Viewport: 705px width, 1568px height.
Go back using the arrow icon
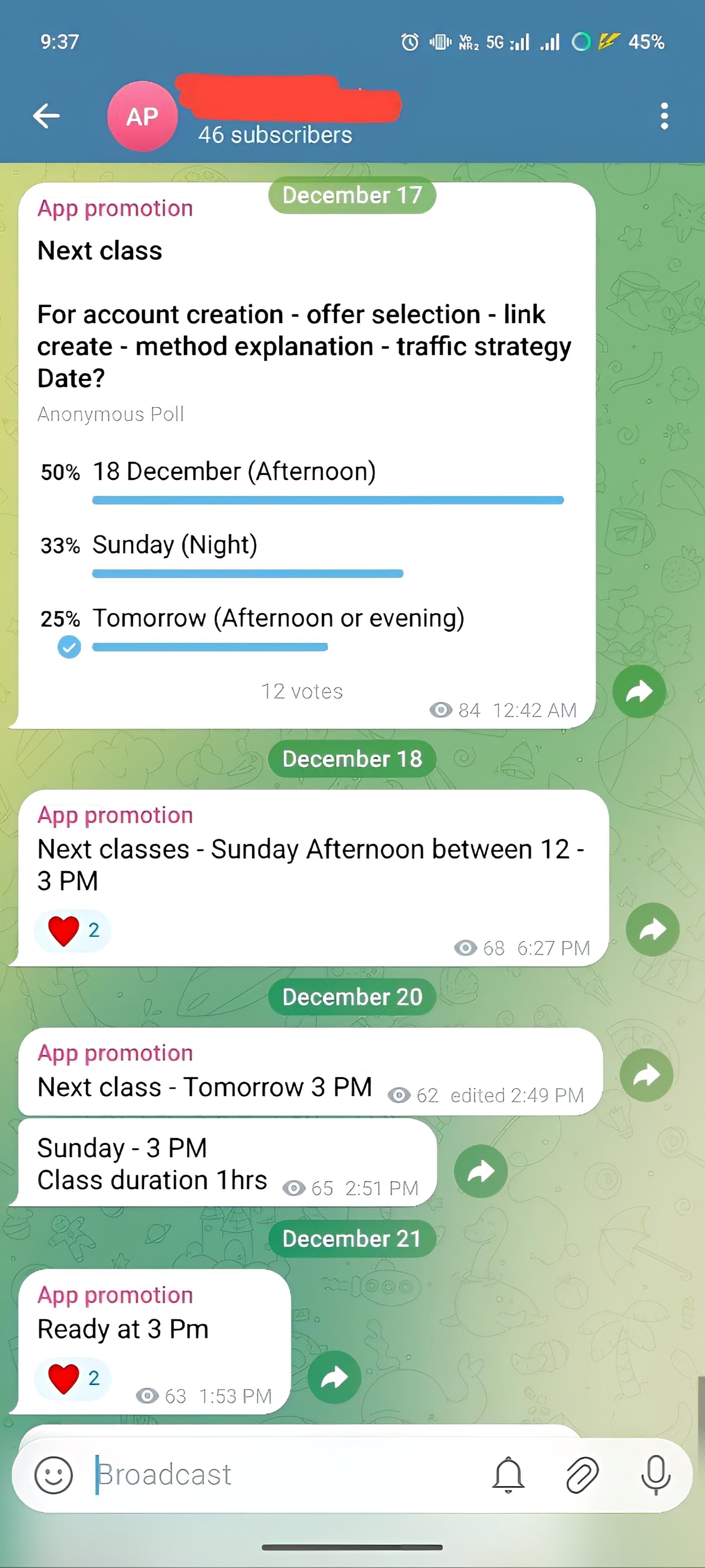pos(46,116)
